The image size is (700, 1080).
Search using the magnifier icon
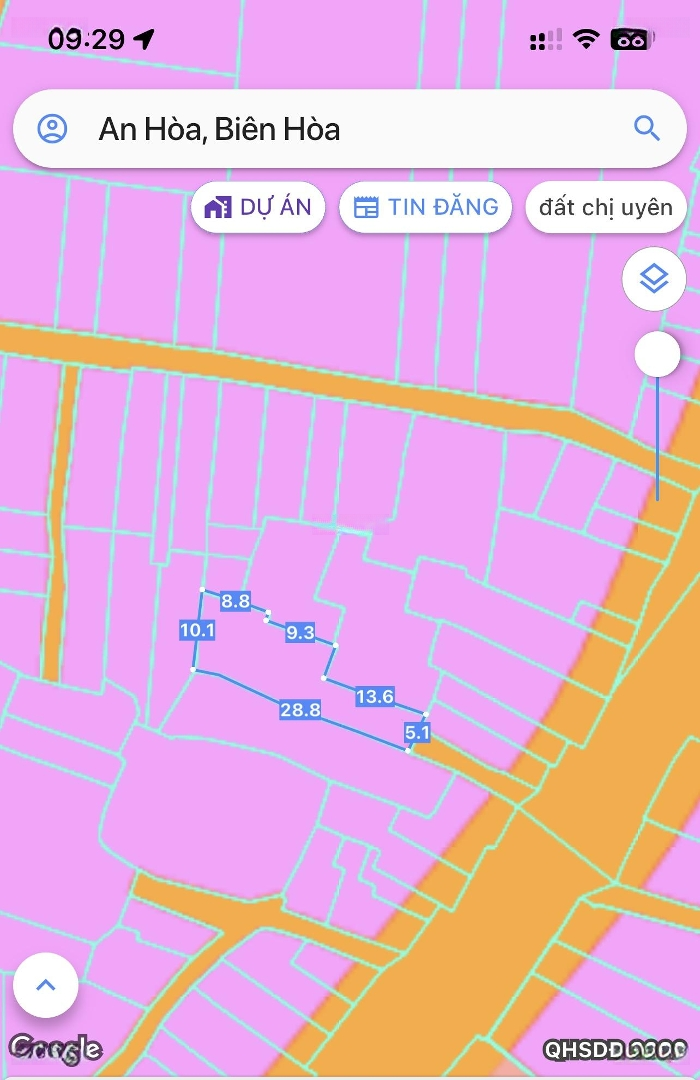[647, 129]
